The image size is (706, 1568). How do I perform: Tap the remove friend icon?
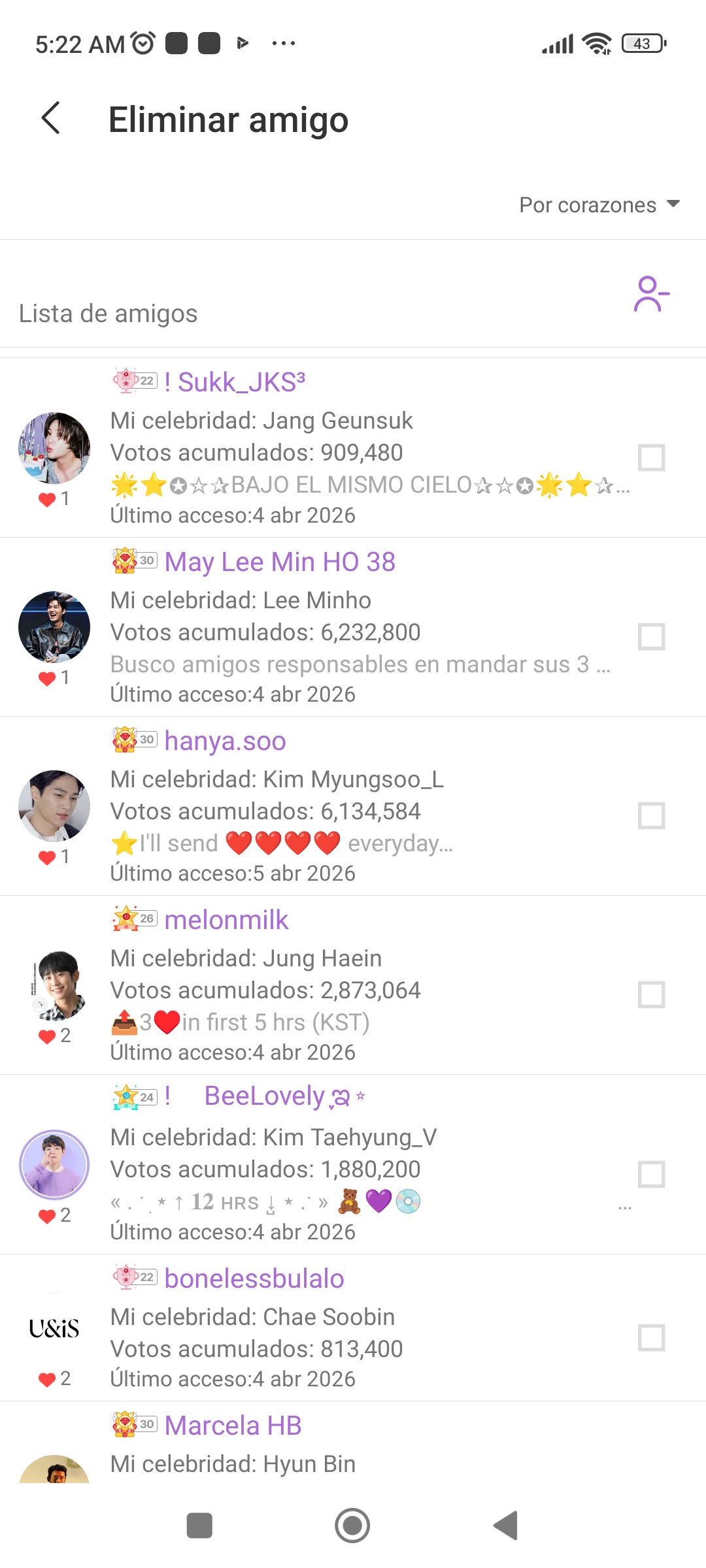[x=651, y=294]
